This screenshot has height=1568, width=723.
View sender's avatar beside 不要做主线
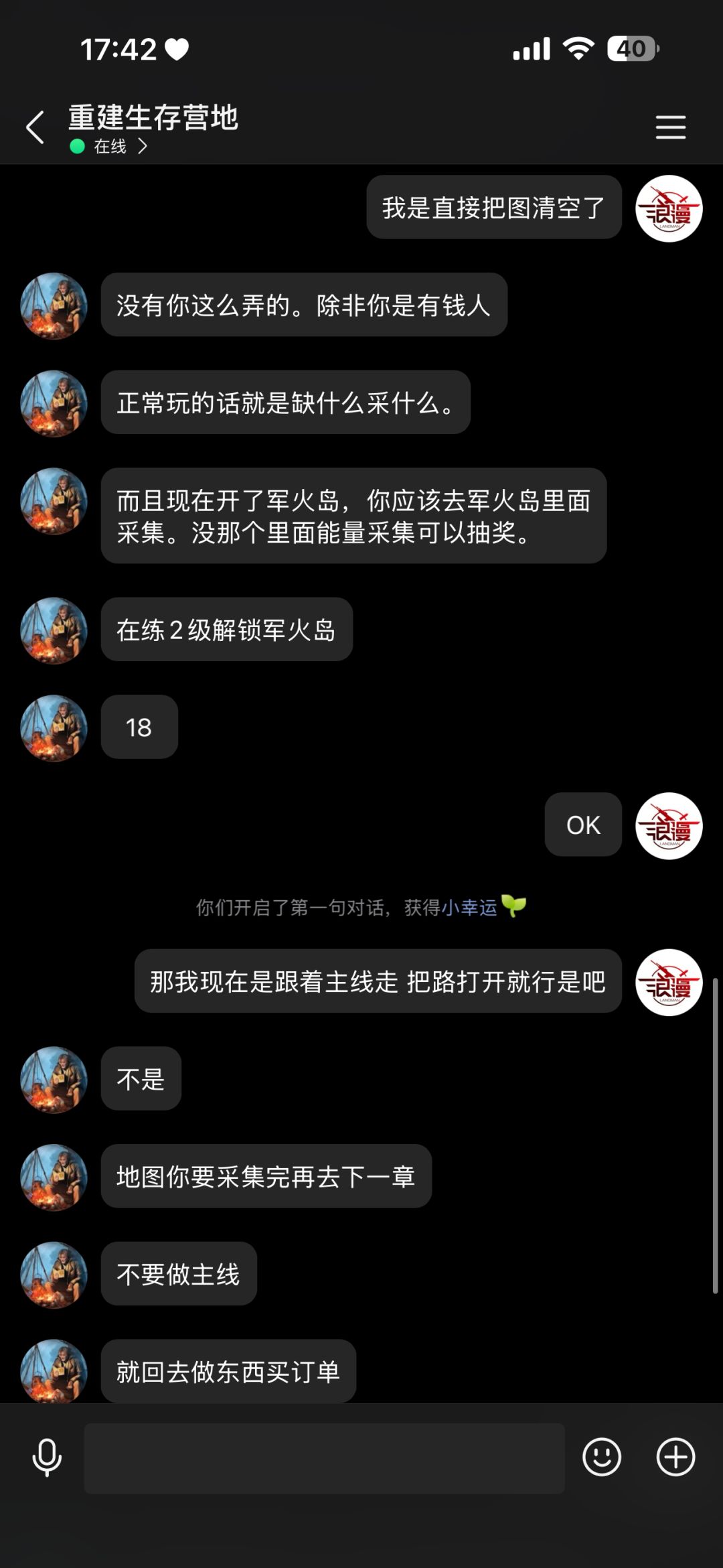(x=54, y=1275)
